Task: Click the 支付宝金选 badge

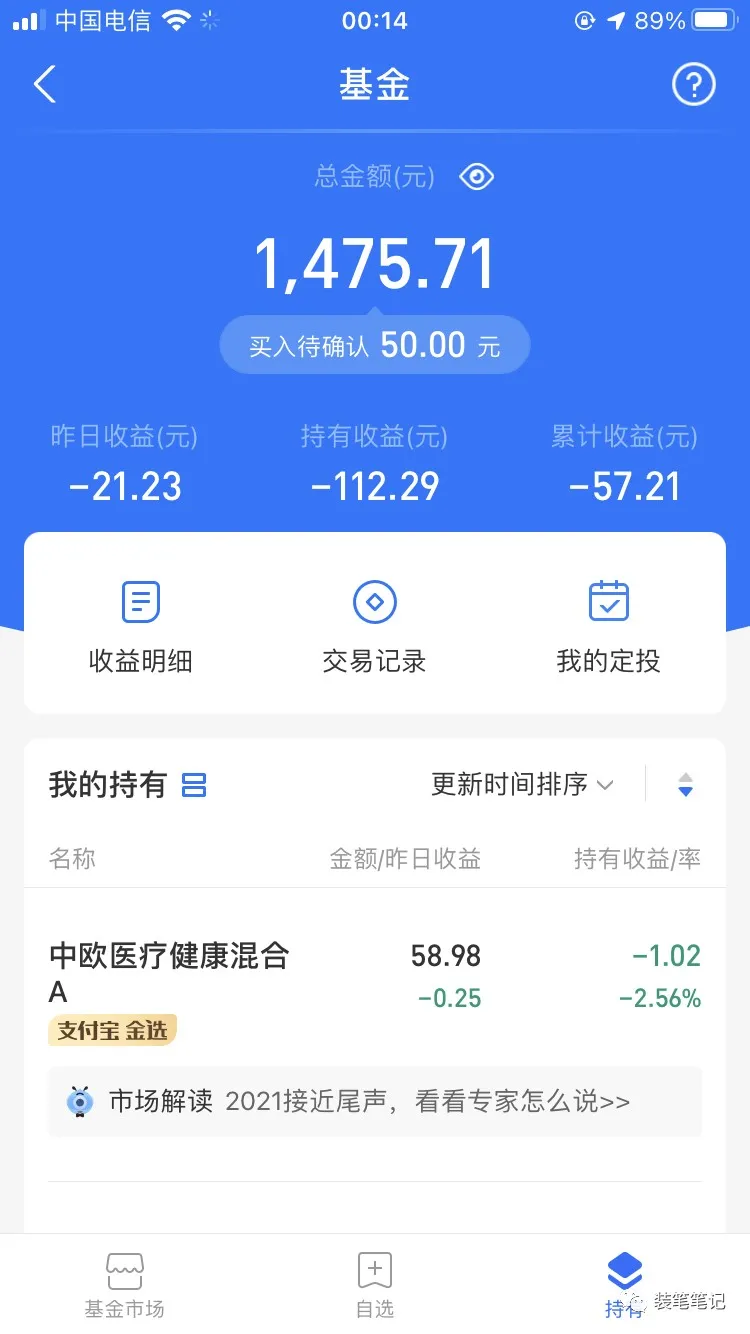Action: pyautogui.click(x=112, y=1030)
